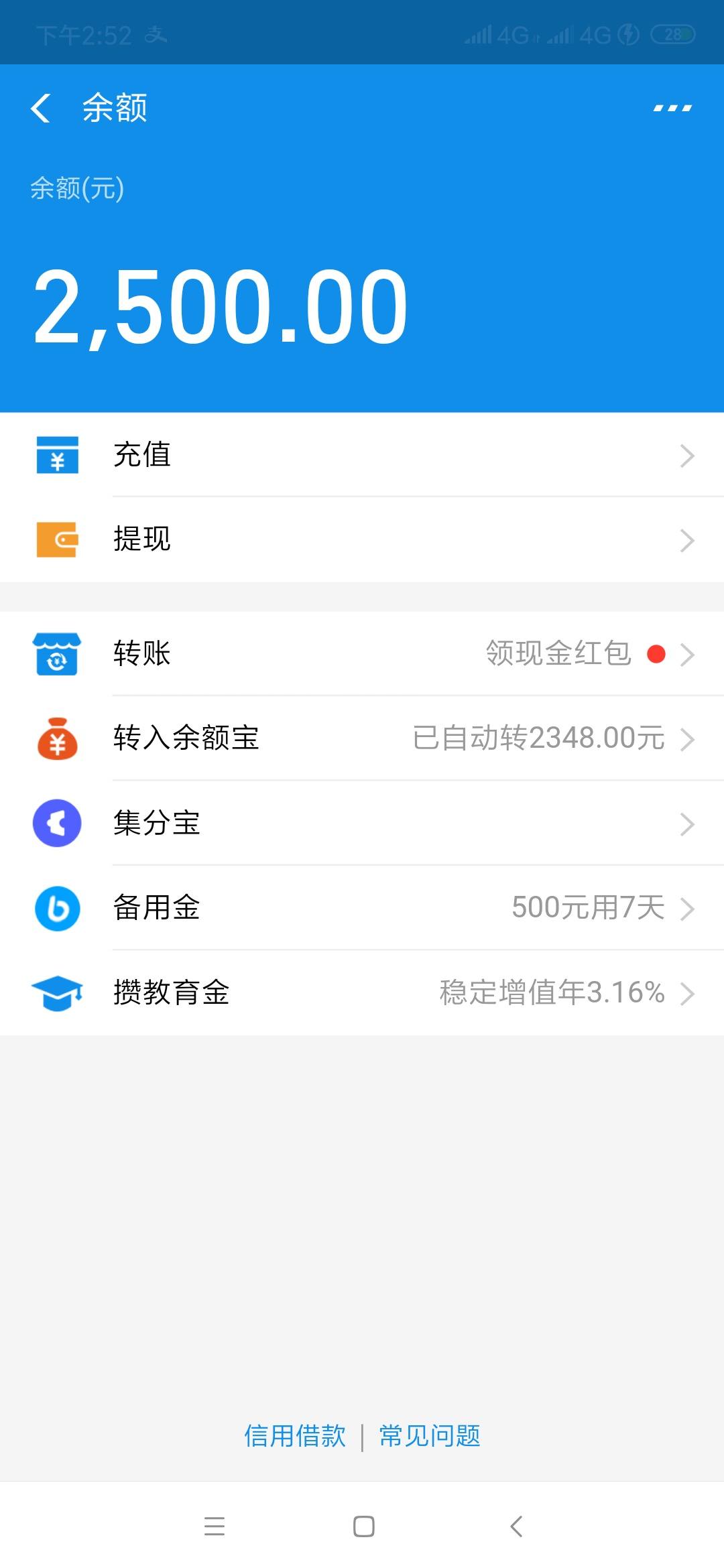Open the 提现 withdraw wallet icon
The height and width of the screenshot is (1568, 724).
tap(57, 540)
